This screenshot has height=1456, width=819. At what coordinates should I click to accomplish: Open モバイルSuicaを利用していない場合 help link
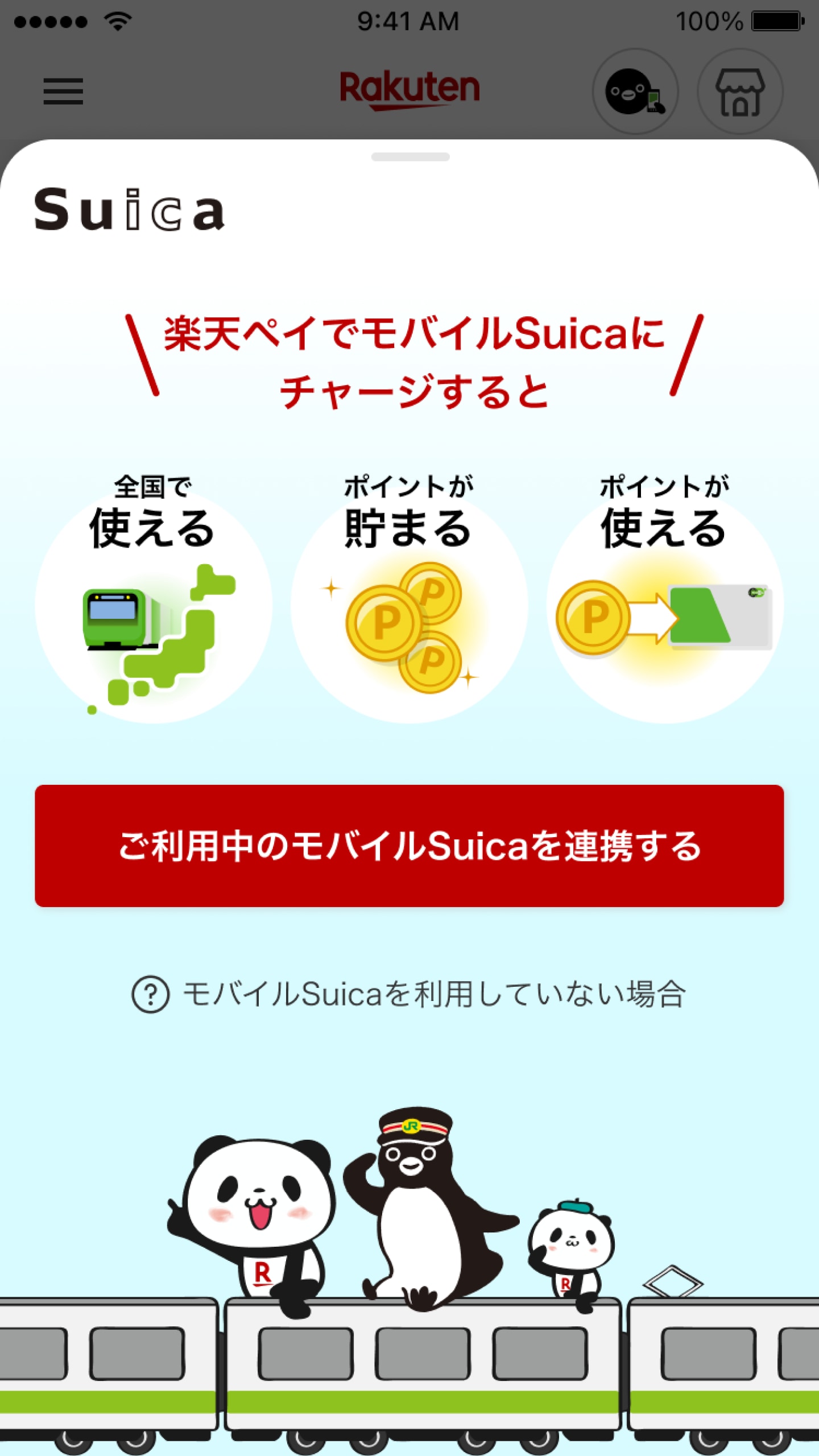409,994
